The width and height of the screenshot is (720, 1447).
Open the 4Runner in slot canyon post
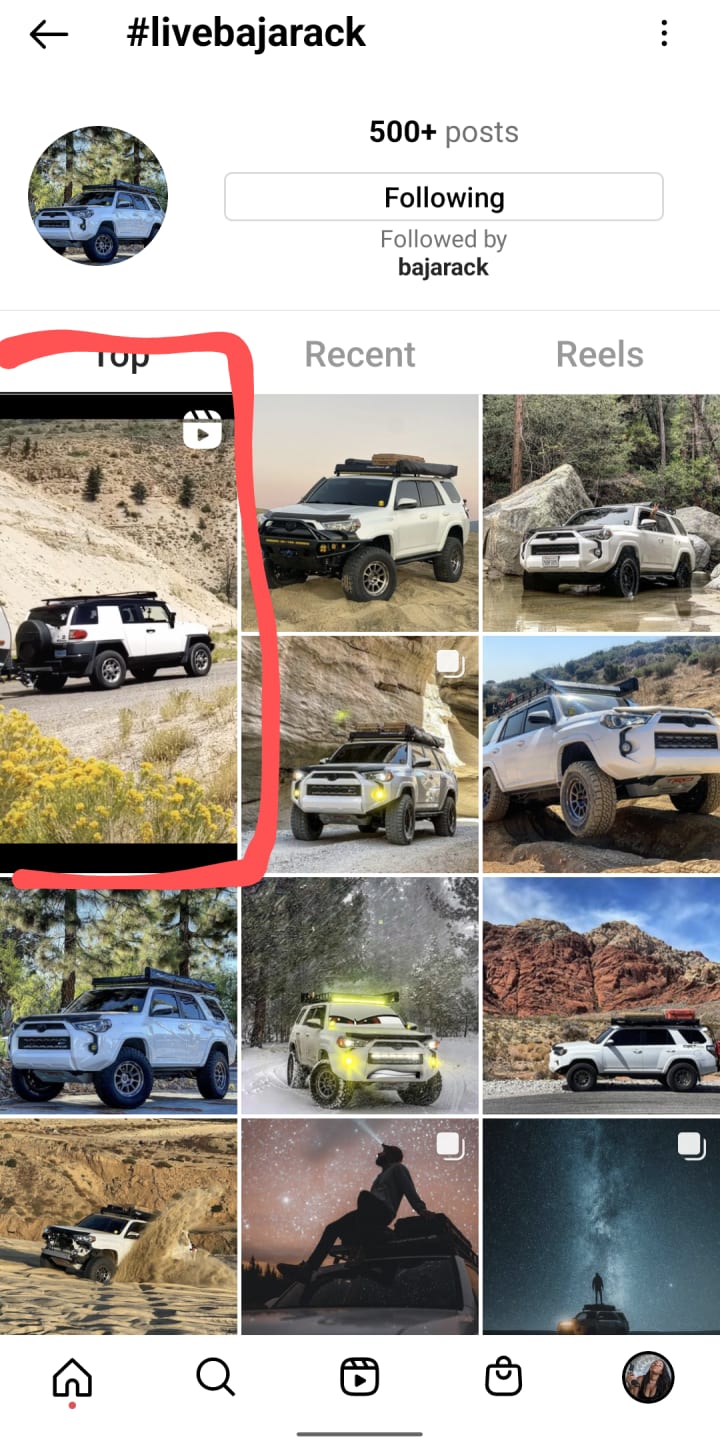[x=360, y=754]
